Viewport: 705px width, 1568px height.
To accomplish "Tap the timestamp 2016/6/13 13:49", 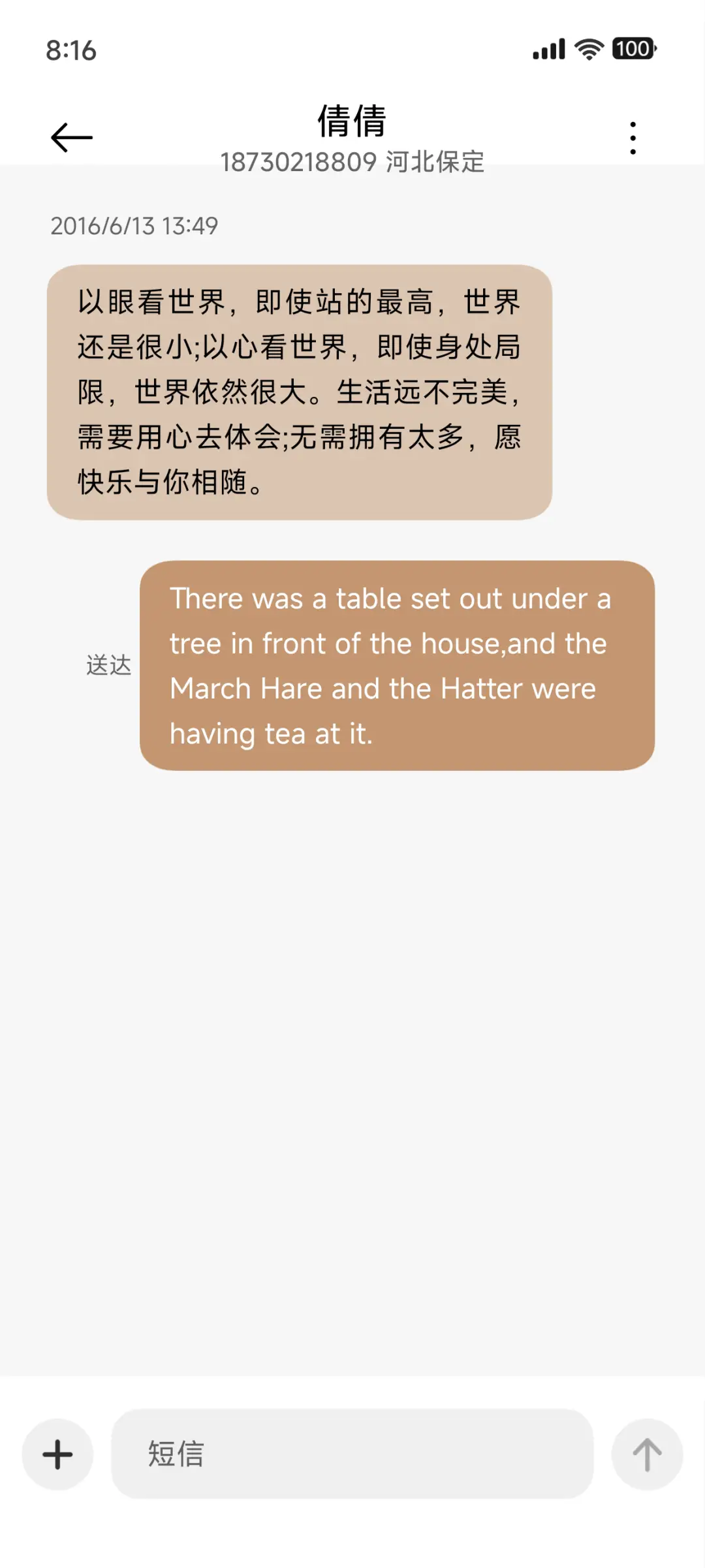I will (135, 227).
